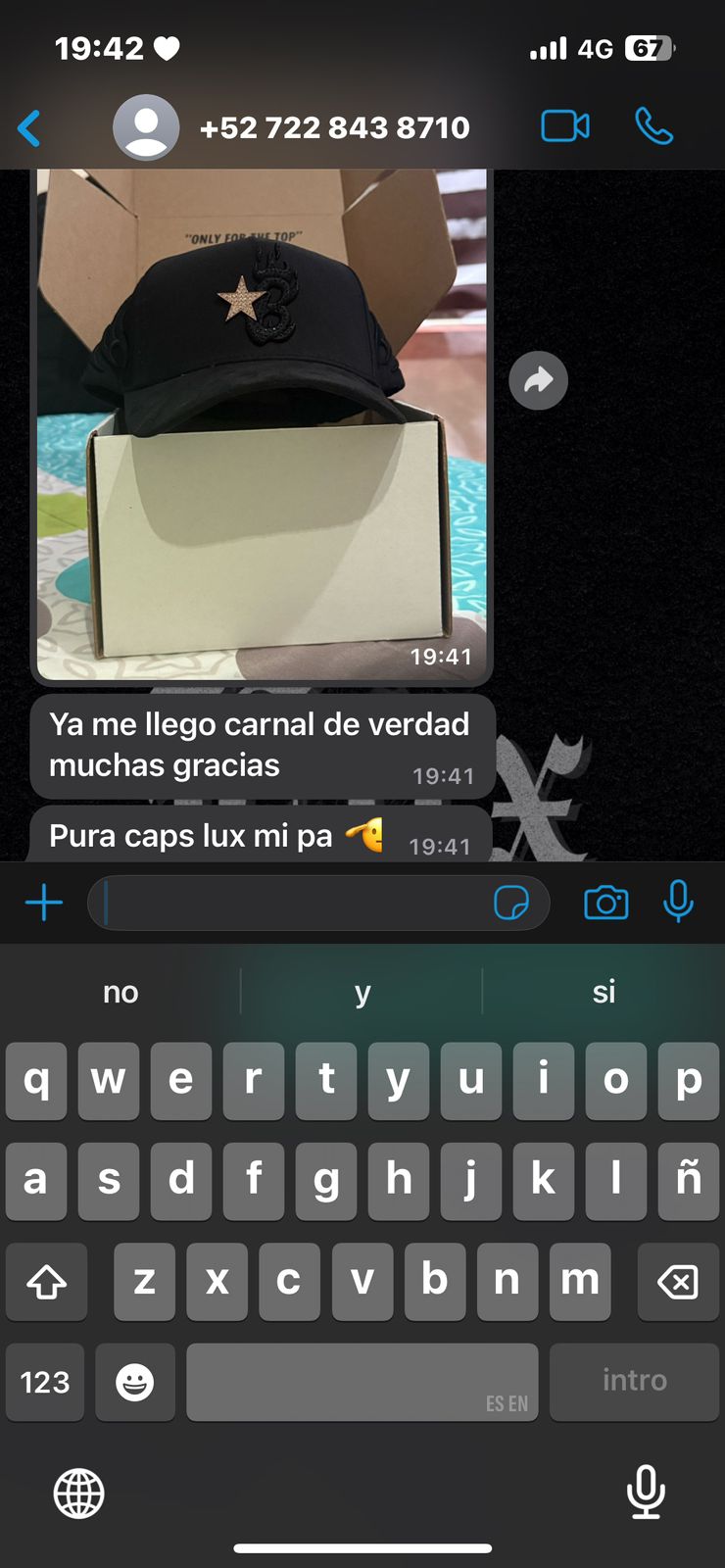
Task: Go back to the chats list
Action: pos(29,128)
